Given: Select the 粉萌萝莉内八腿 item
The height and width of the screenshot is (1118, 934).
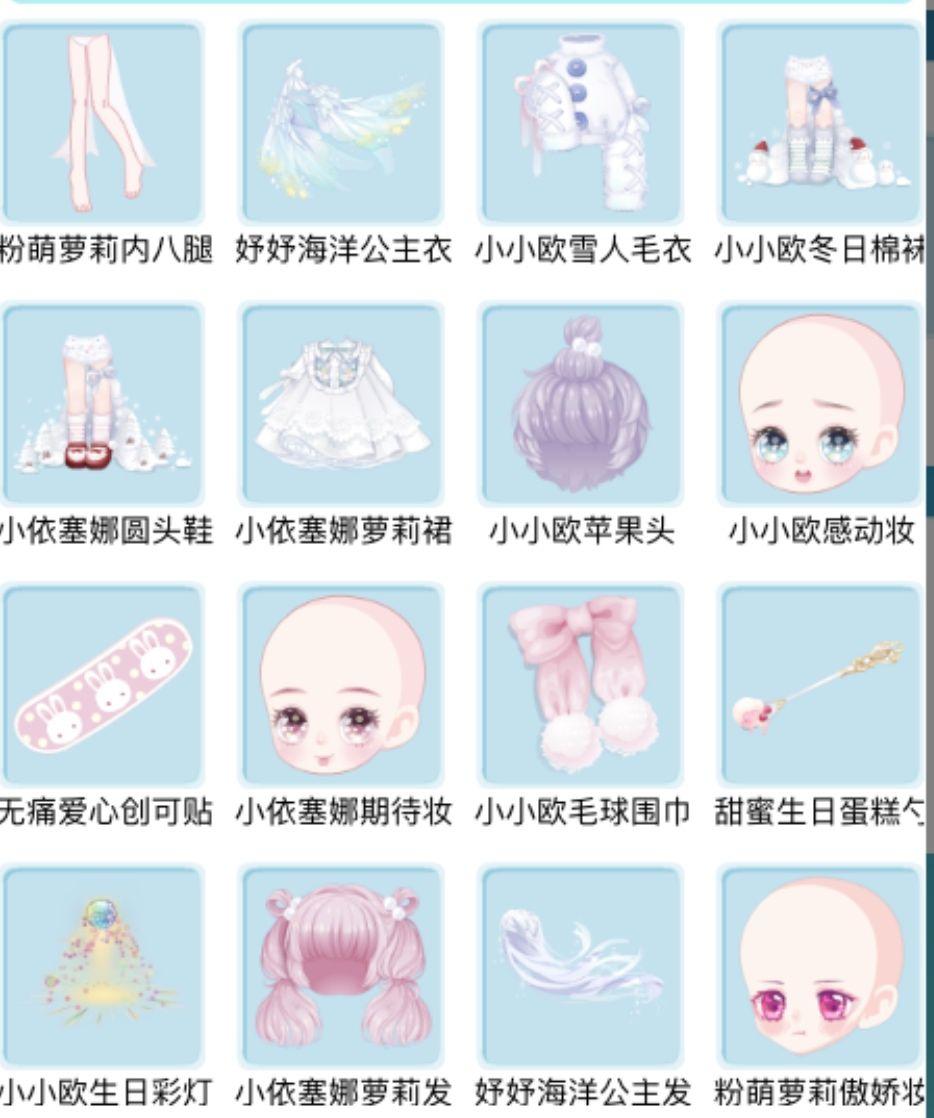Looking at the screenshot, I should pyautogui.click(x=102, y=124).
